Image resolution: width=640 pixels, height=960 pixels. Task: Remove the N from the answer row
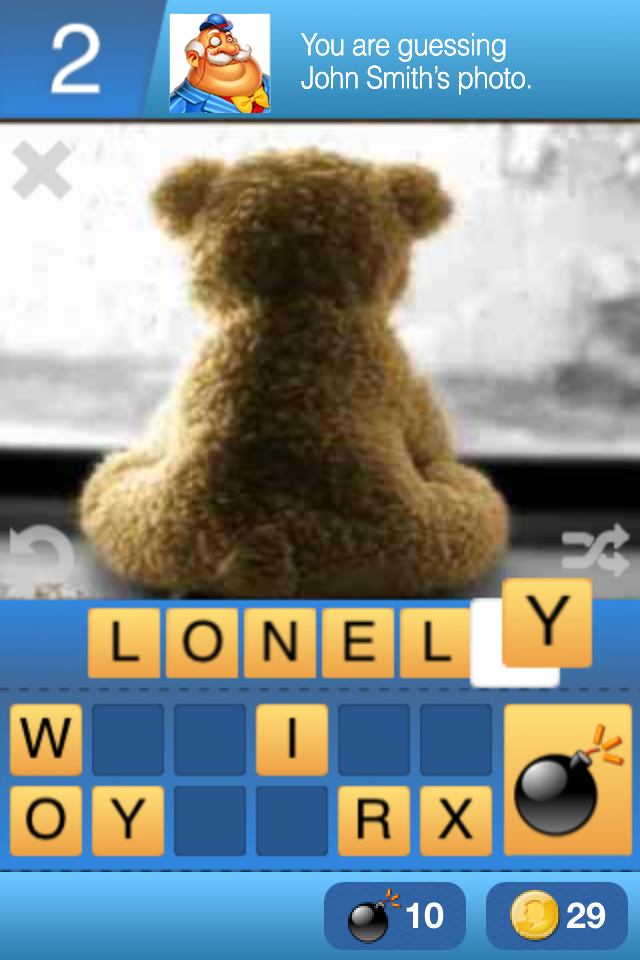(280, 644)
